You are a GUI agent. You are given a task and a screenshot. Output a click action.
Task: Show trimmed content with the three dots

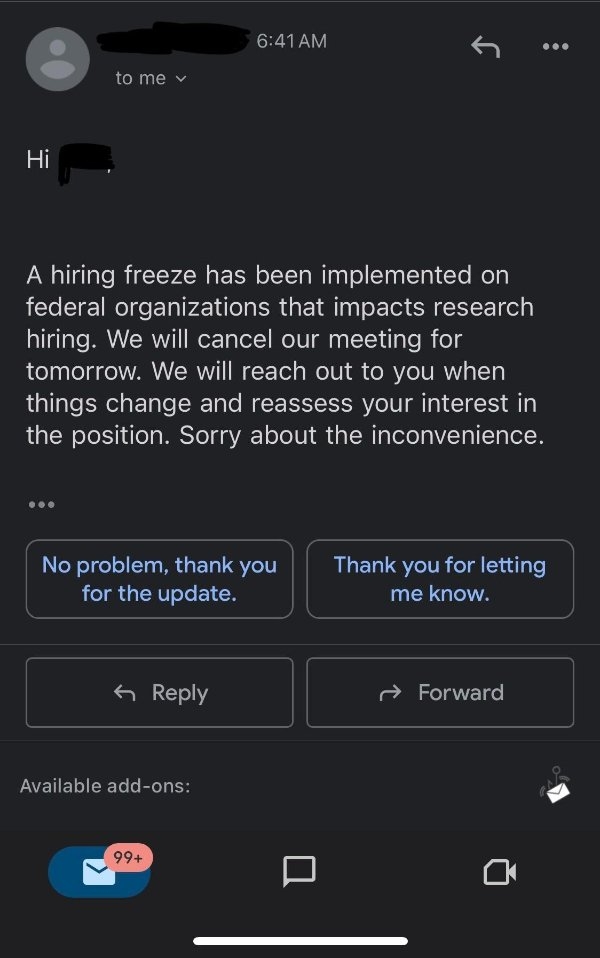(41, 505)
